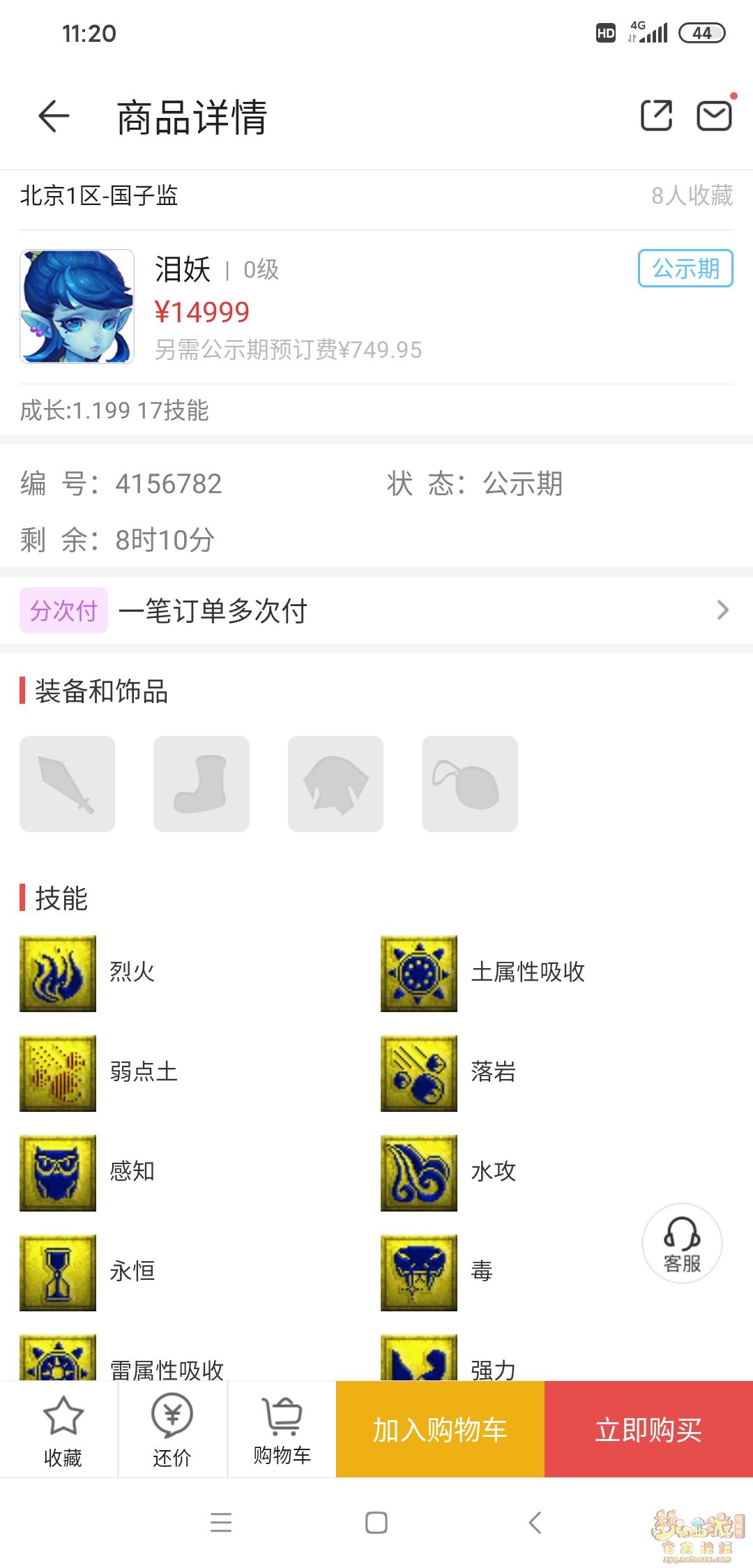This screenshot has height=1568, width=753.
Task: Tap 立即购买 to buy now
Action: pyautogui.click(x=648, y=1430)
